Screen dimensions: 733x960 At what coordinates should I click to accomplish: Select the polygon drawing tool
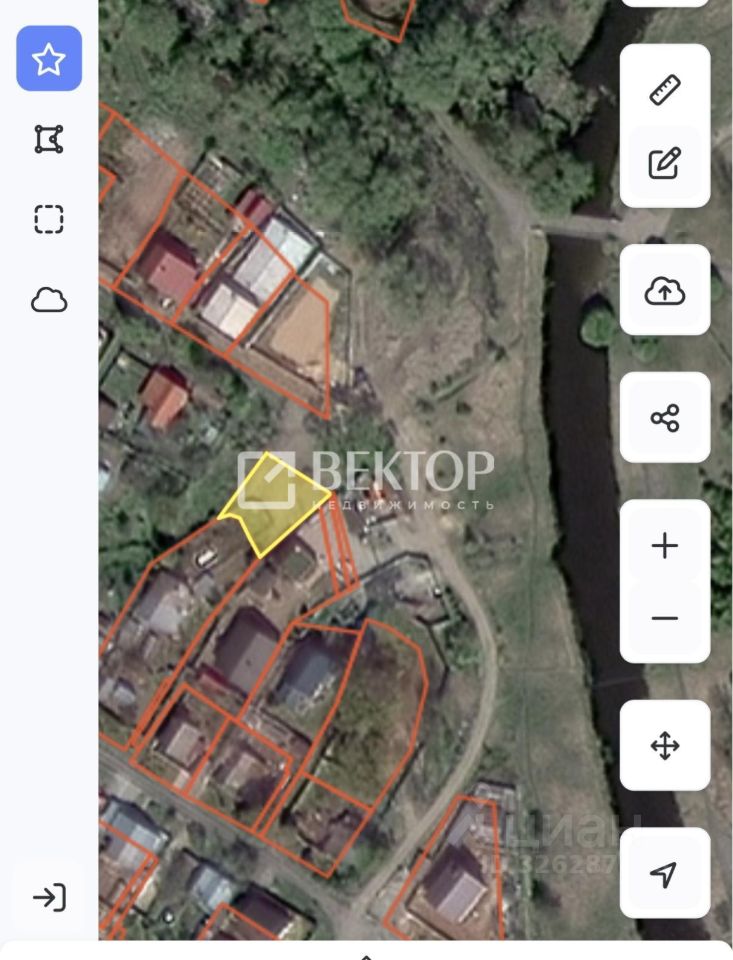click(x=49, y=139)
